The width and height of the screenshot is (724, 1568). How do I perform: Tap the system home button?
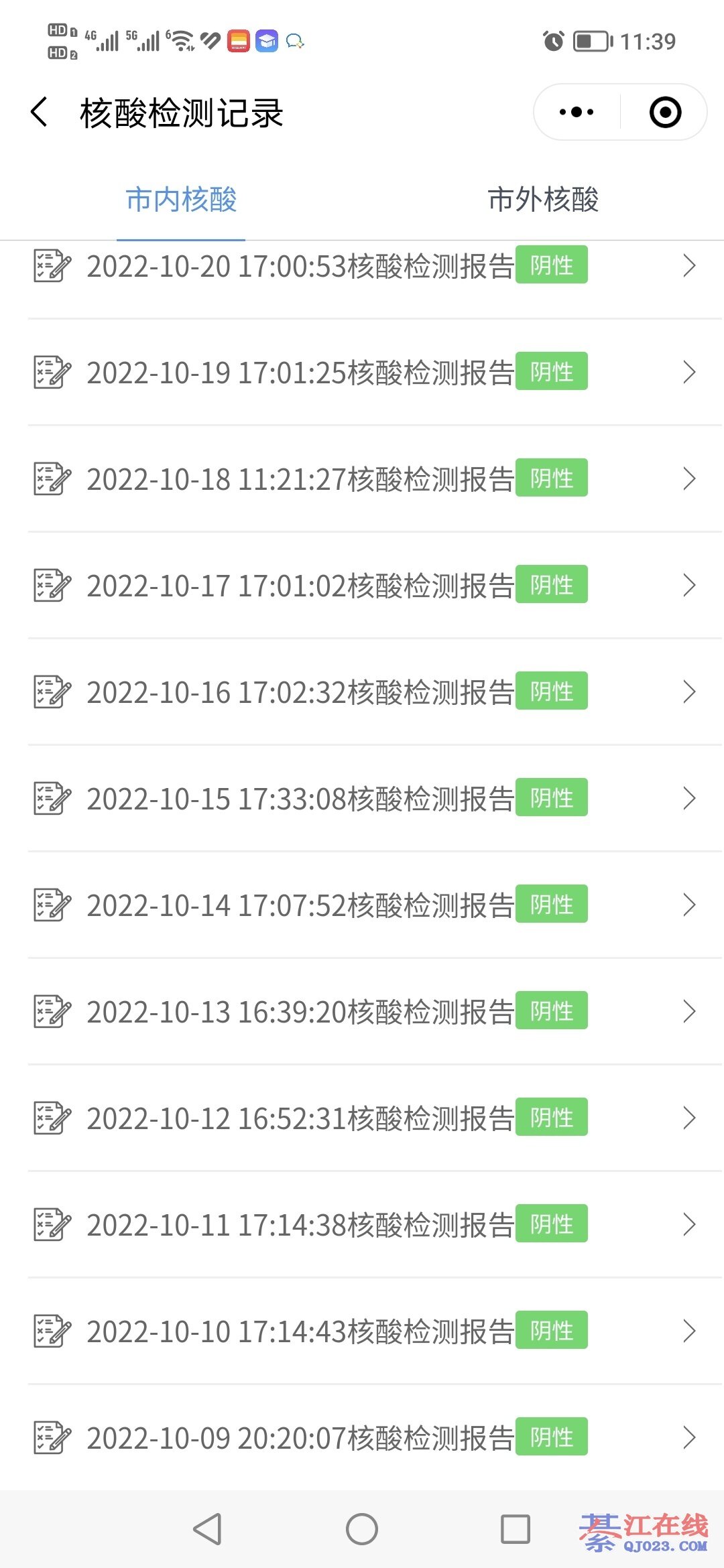(362, 1529)
